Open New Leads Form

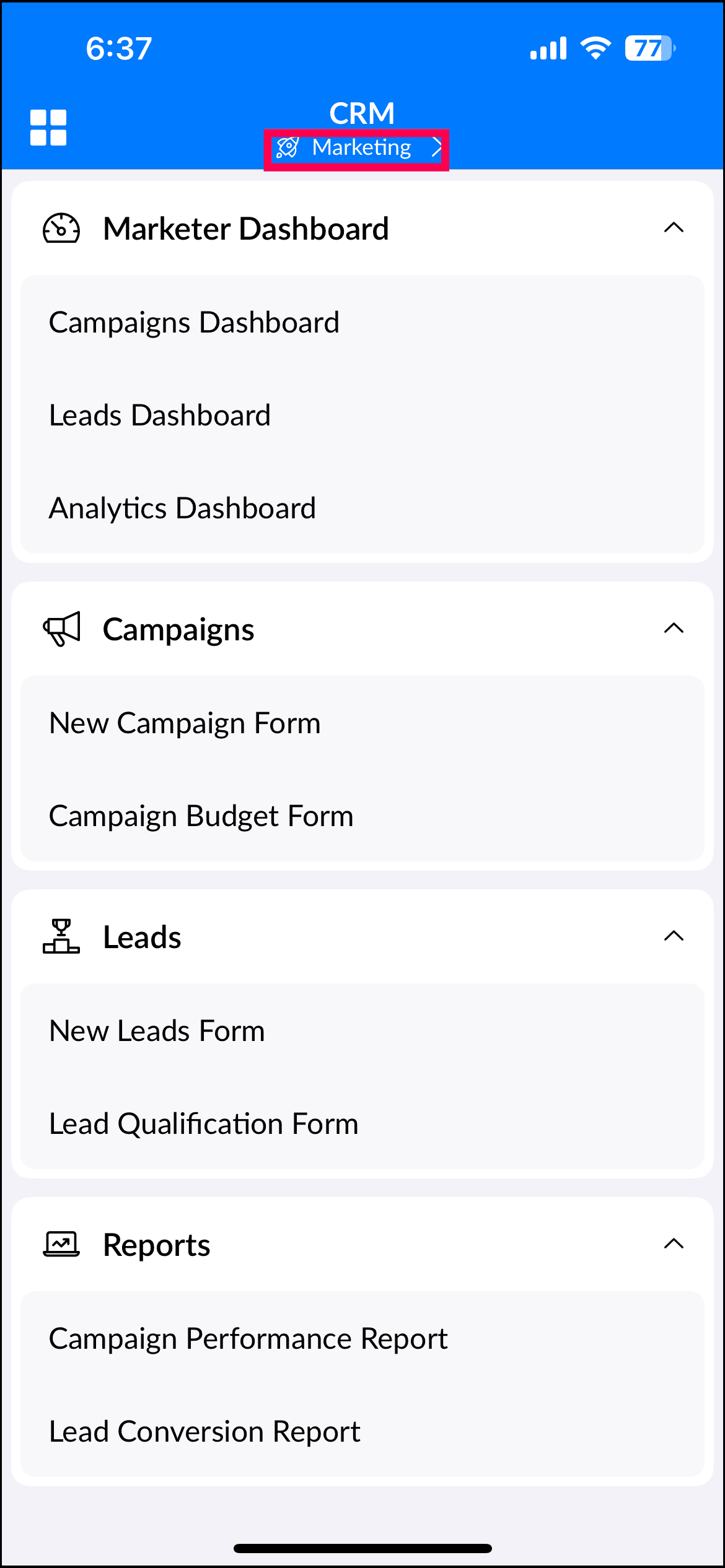[157, 1031]
